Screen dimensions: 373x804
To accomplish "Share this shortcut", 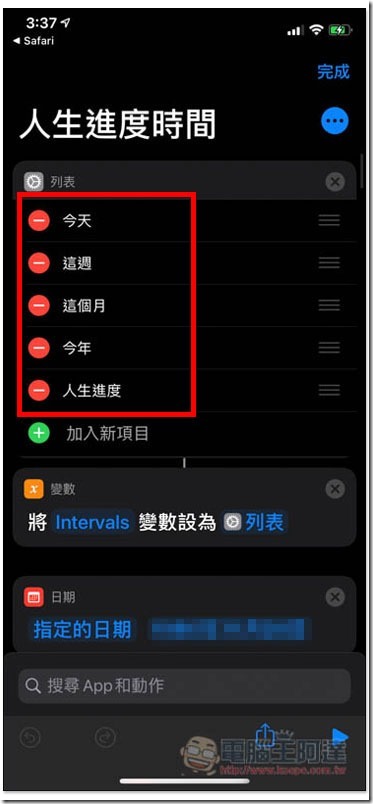I will coord(266,734).
